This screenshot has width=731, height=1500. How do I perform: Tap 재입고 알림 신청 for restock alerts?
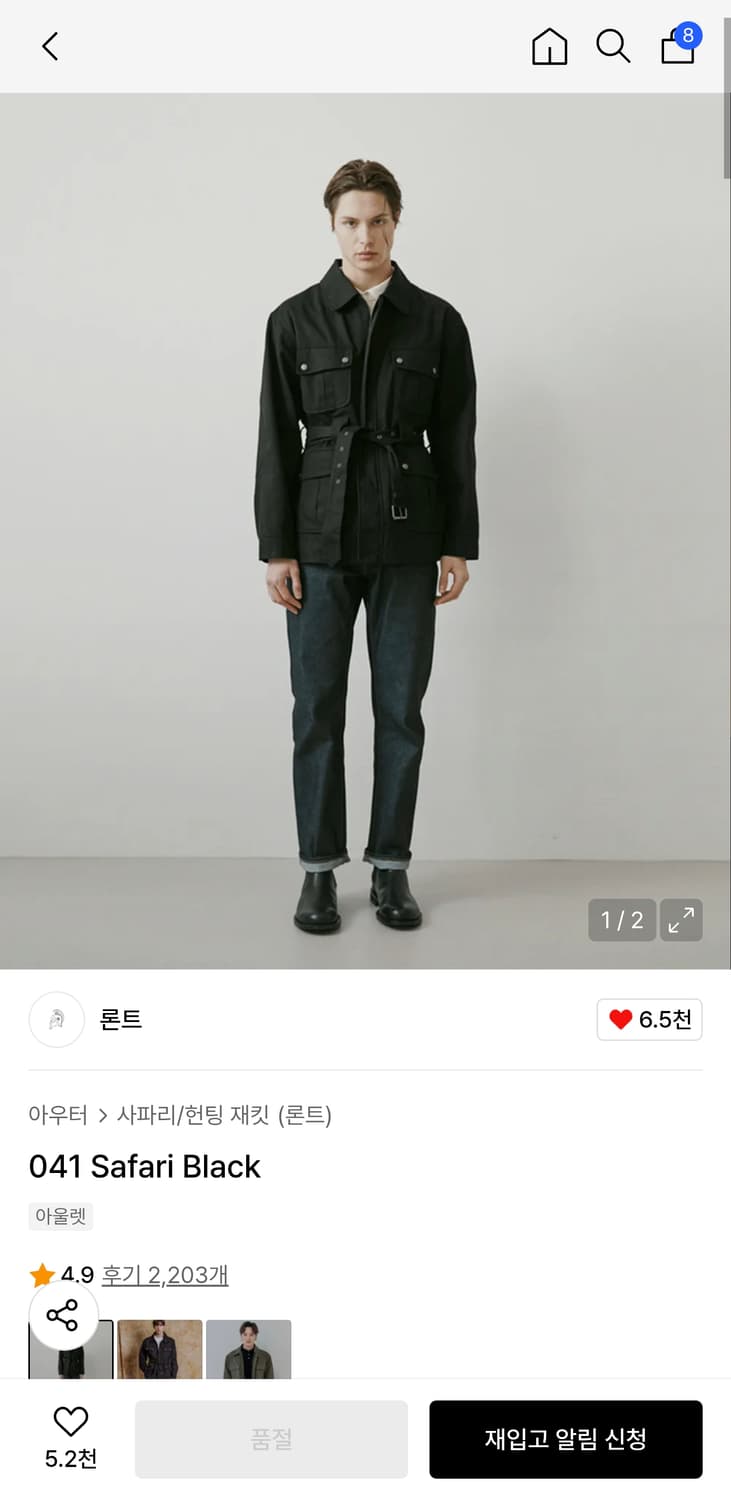565,1438
